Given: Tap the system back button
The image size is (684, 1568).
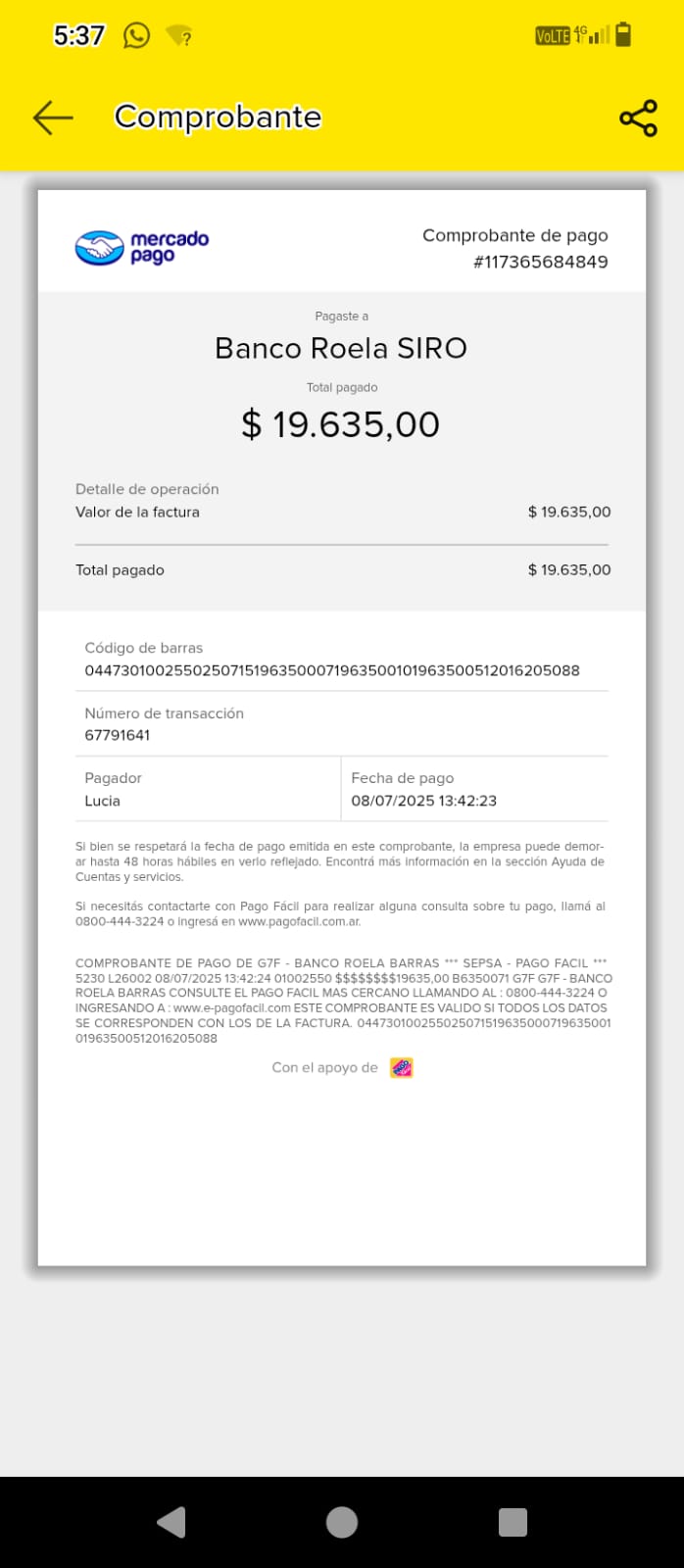Looking at the screenshot, I should (x=171, y=1521).
